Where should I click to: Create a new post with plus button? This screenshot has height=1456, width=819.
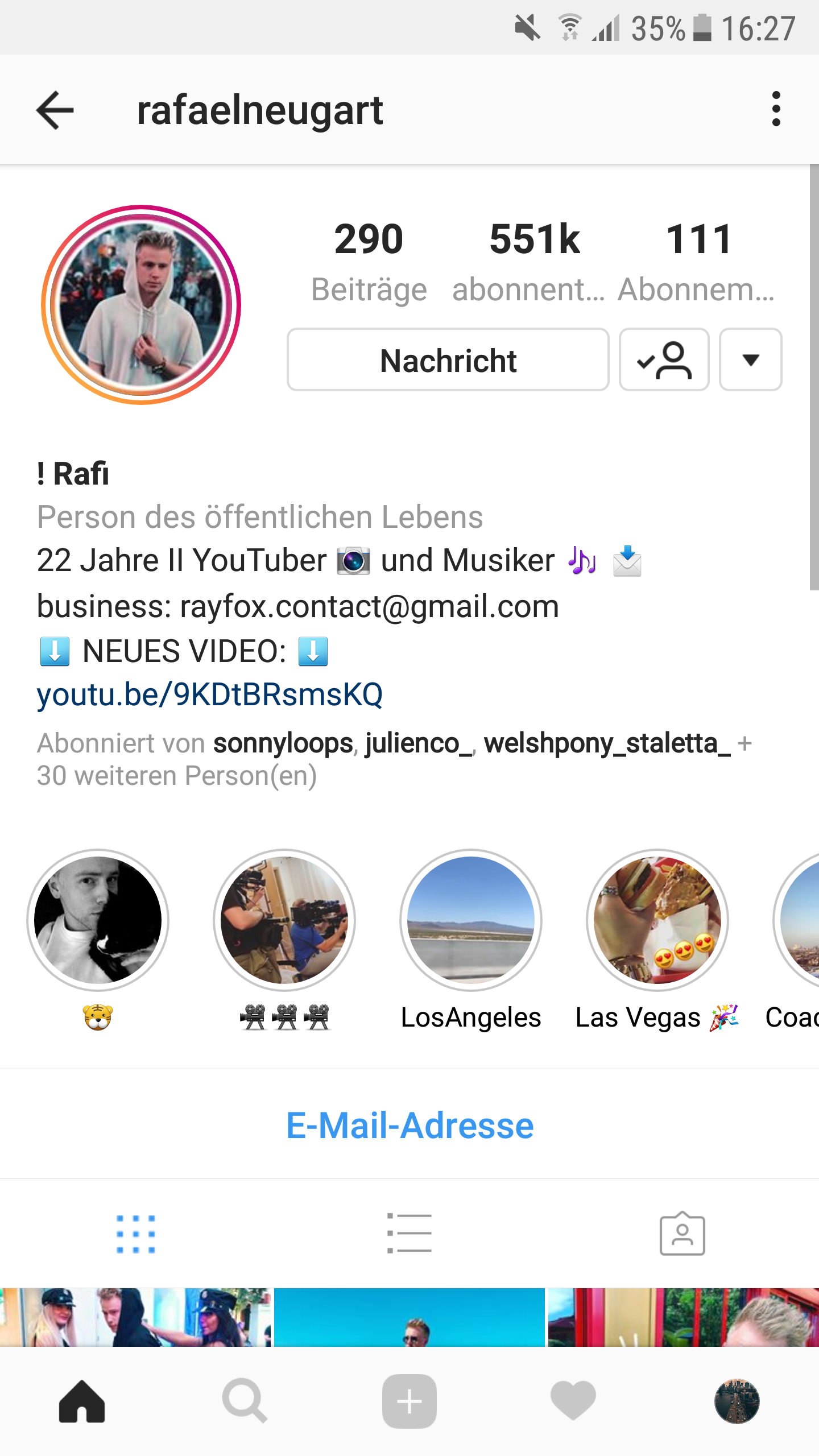pos(409,1401)
